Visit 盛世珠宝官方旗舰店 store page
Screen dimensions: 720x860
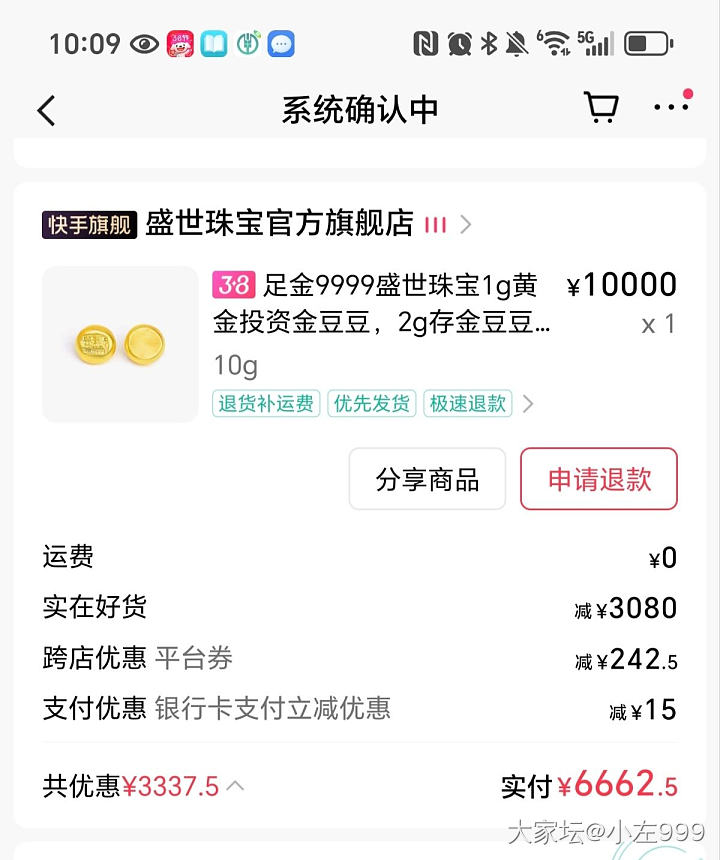pyautogui.click(x=279, y=224)
